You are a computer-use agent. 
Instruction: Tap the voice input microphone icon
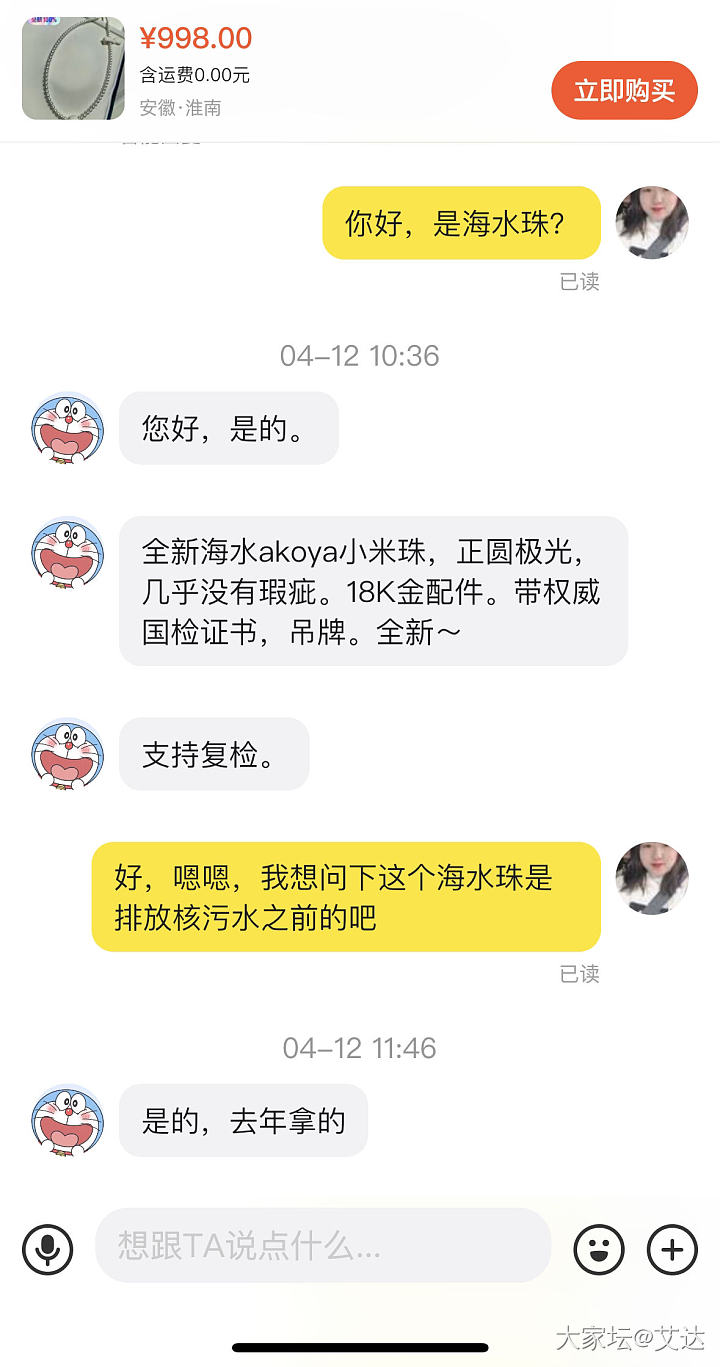coord(48,1248)
